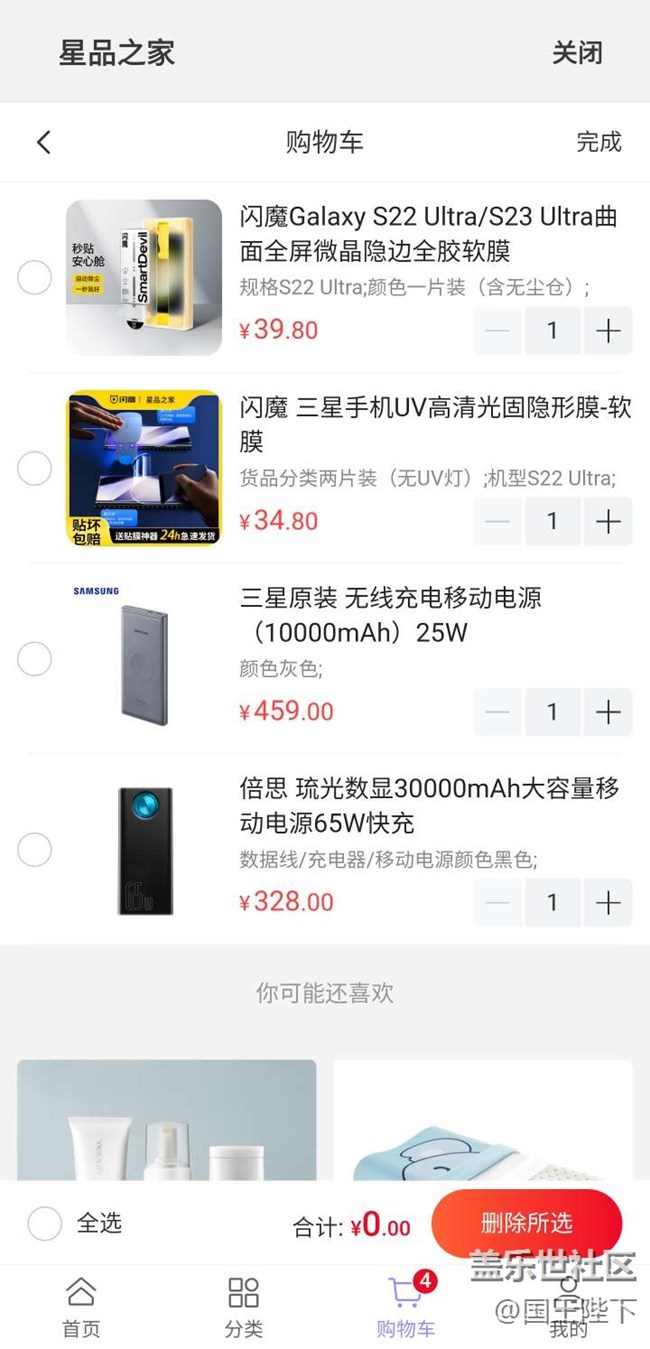Switch to the 首页 tab
The width and height of the screenshot is (650, 1349).
click(x=81, y=1307)
